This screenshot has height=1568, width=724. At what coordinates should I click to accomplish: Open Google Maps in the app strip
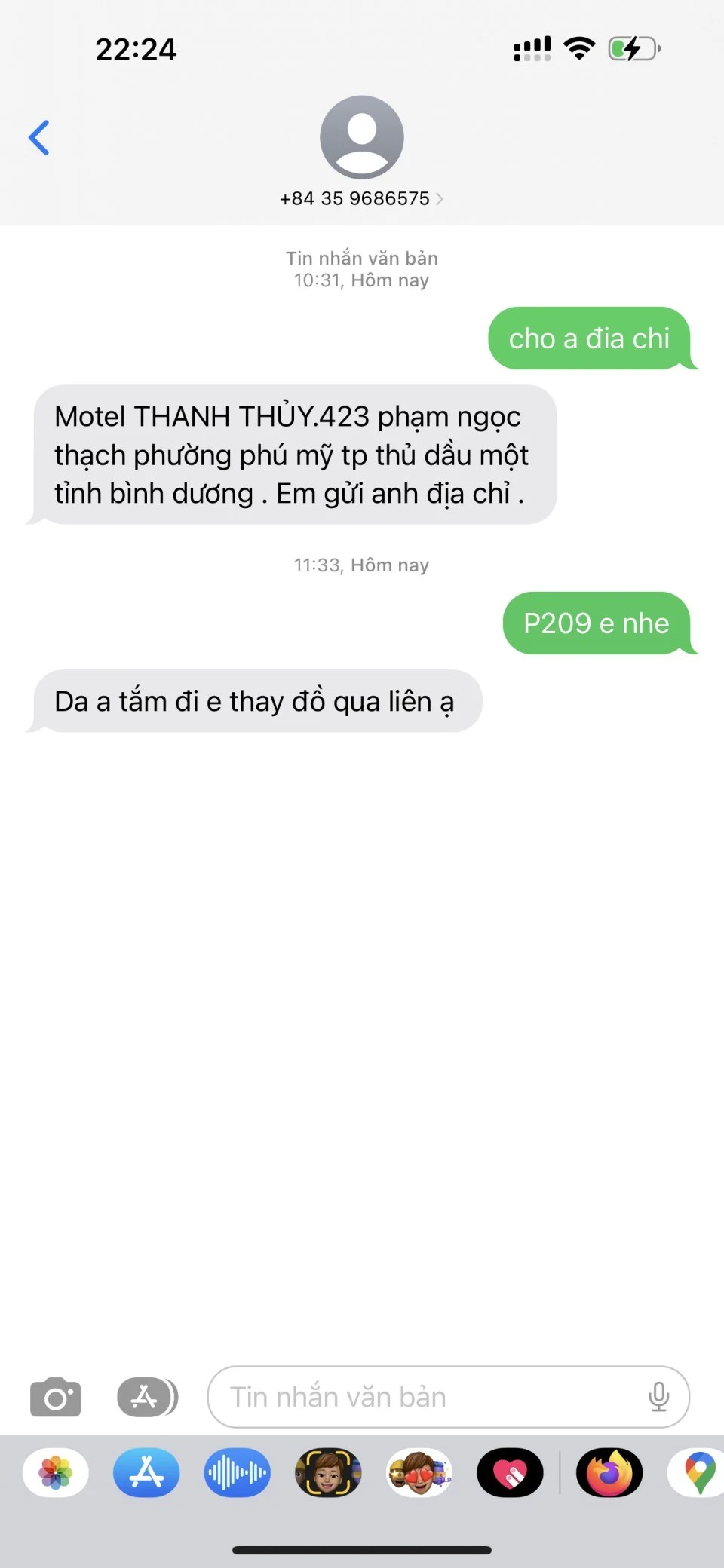click(x=699, y=1472)
